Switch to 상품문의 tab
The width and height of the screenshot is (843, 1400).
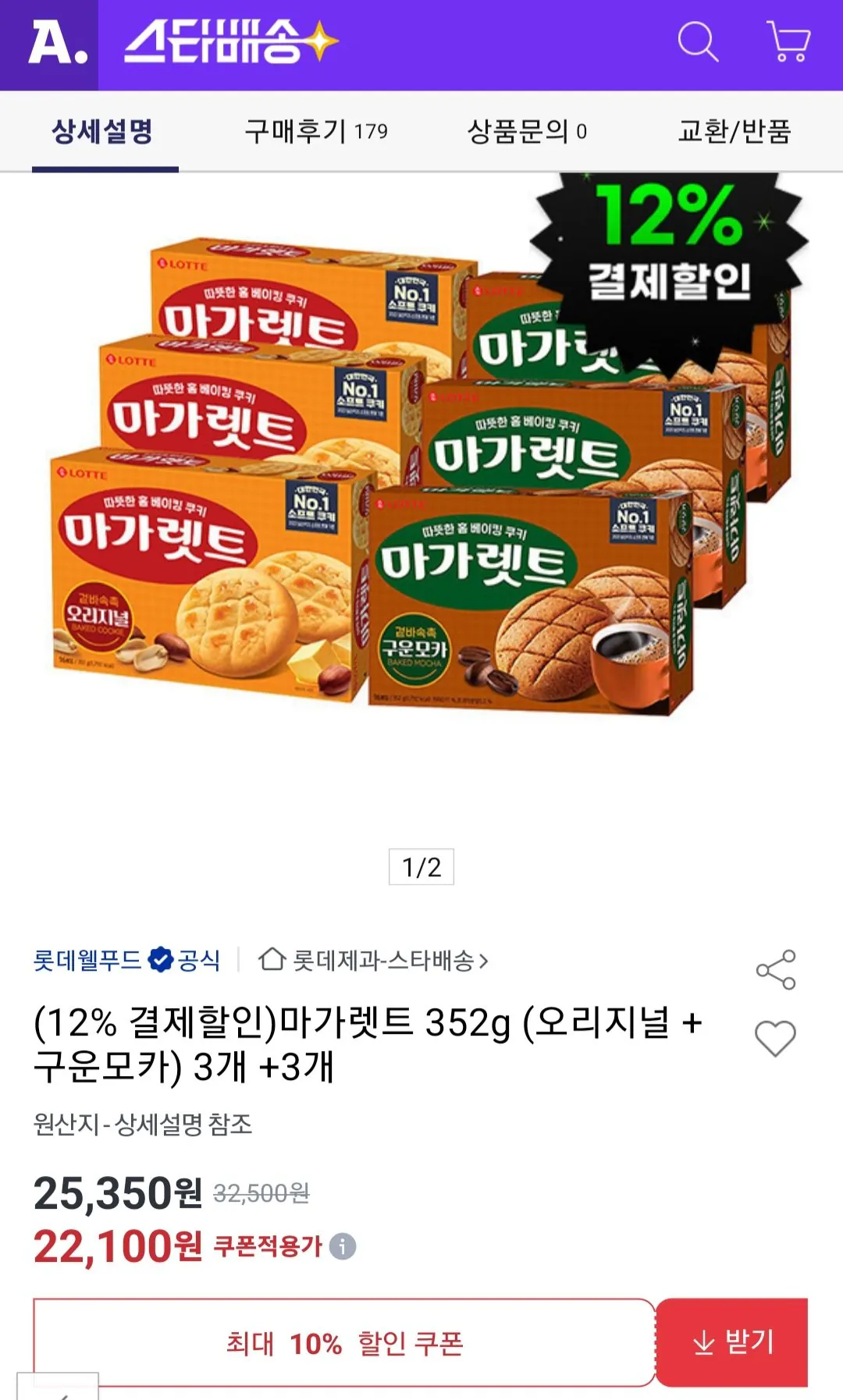click(x=526, y=131)
